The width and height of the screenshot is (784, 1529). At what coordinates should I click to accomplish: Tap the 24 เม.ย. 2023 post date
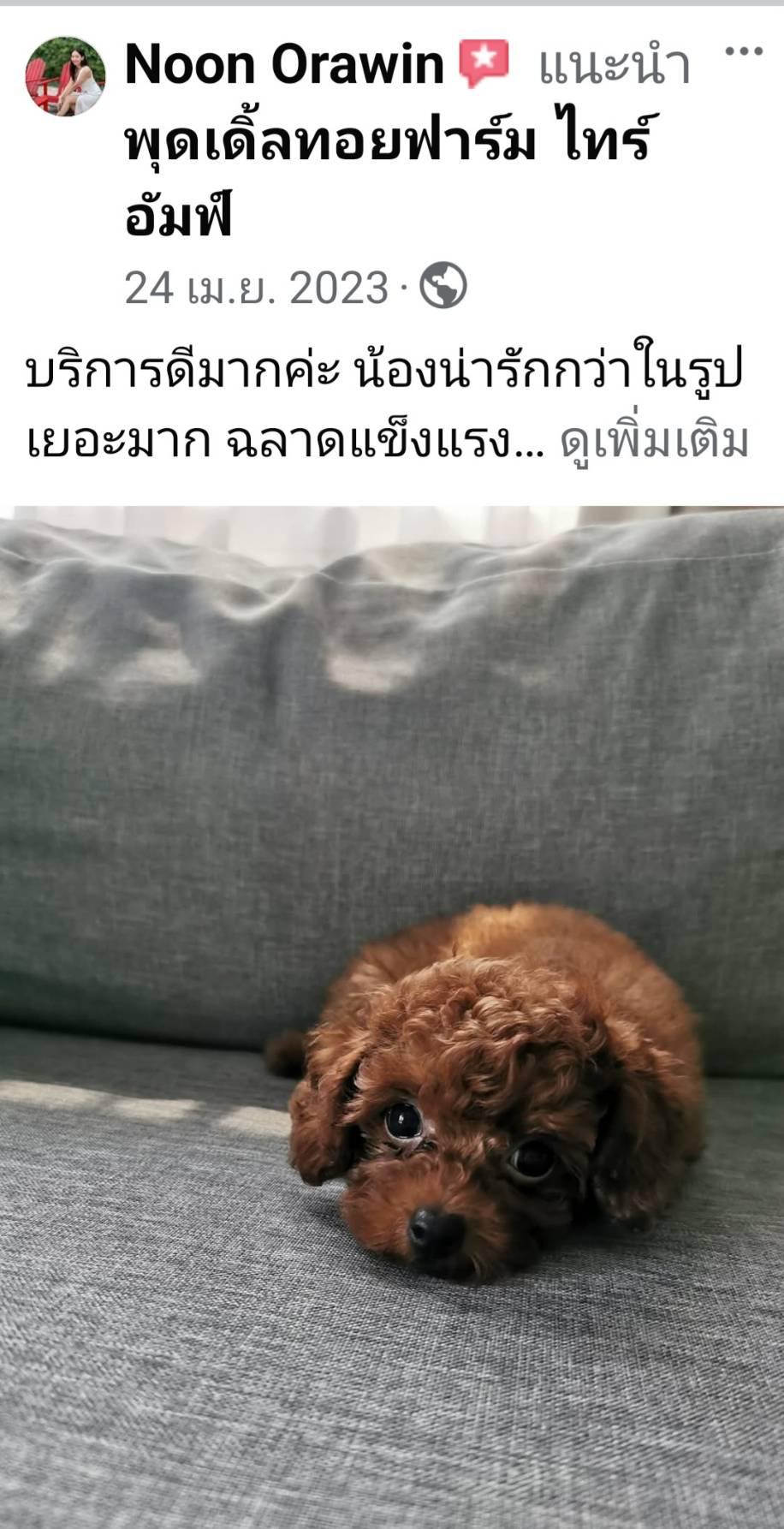click(x=257, y=288)
